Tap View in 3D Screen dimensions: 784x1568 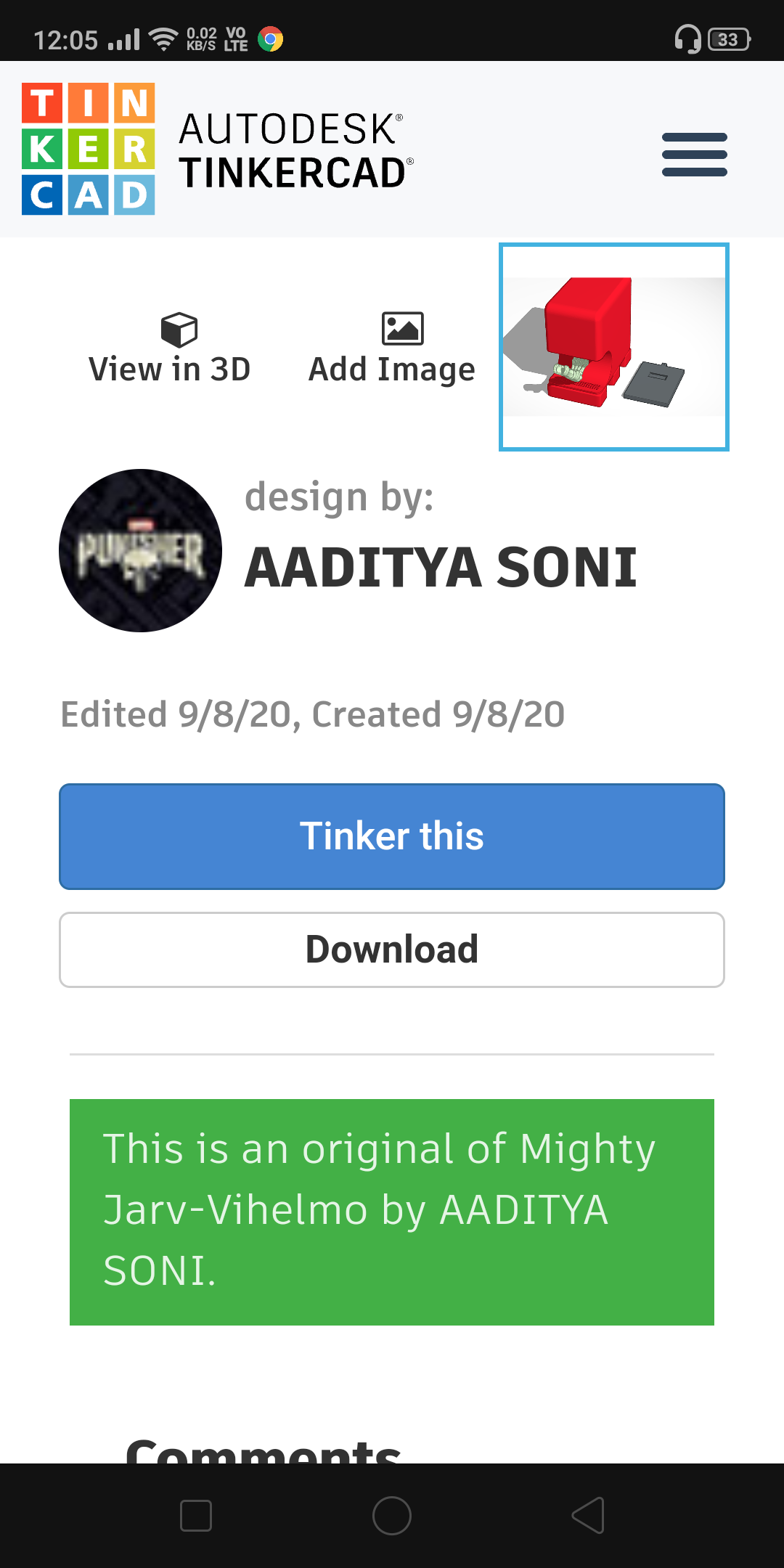pyautogui.click(x=170, y=348)
